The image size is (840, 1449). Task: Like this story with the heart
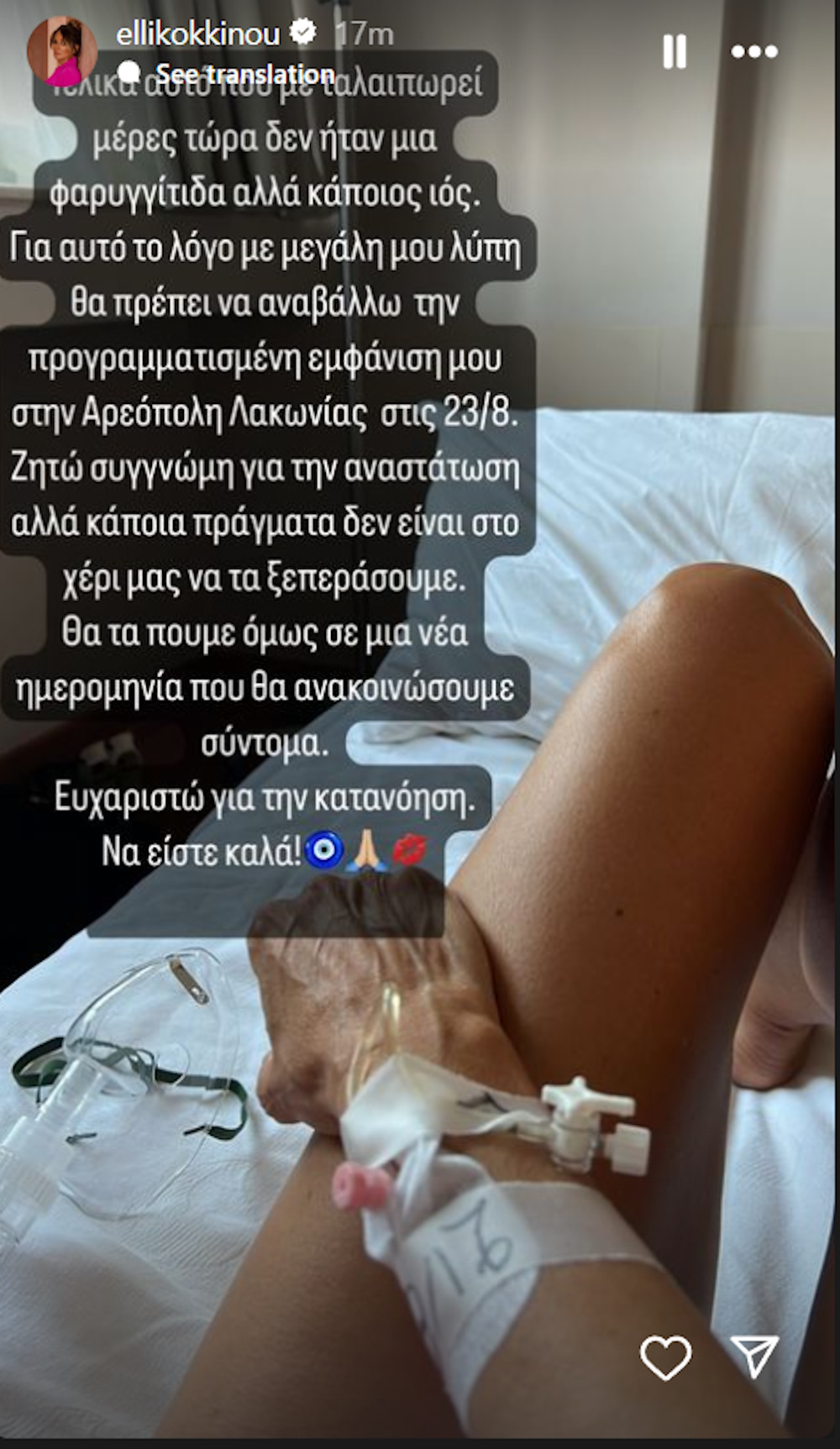665,1357
